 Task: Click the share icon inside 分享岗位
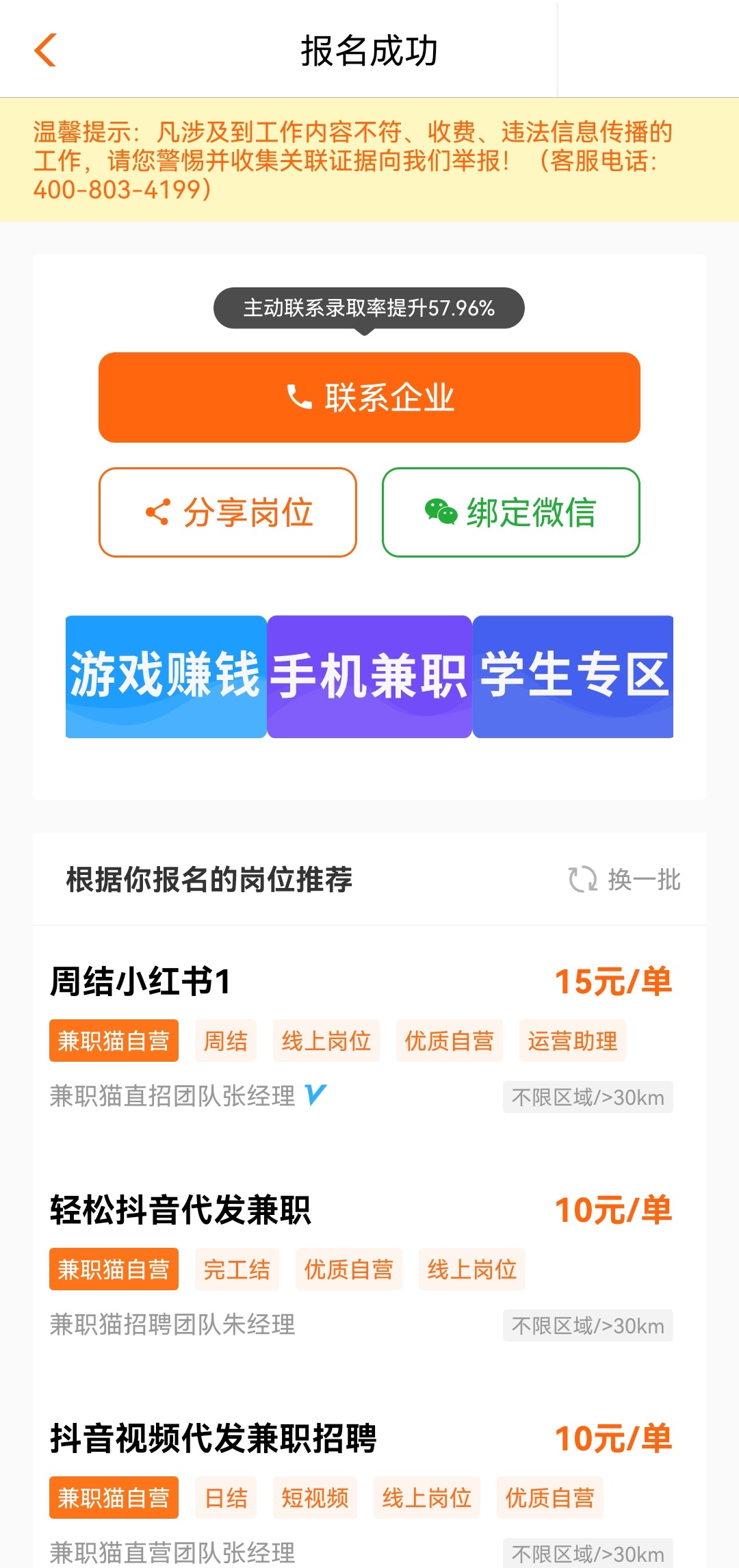(157, 512)
